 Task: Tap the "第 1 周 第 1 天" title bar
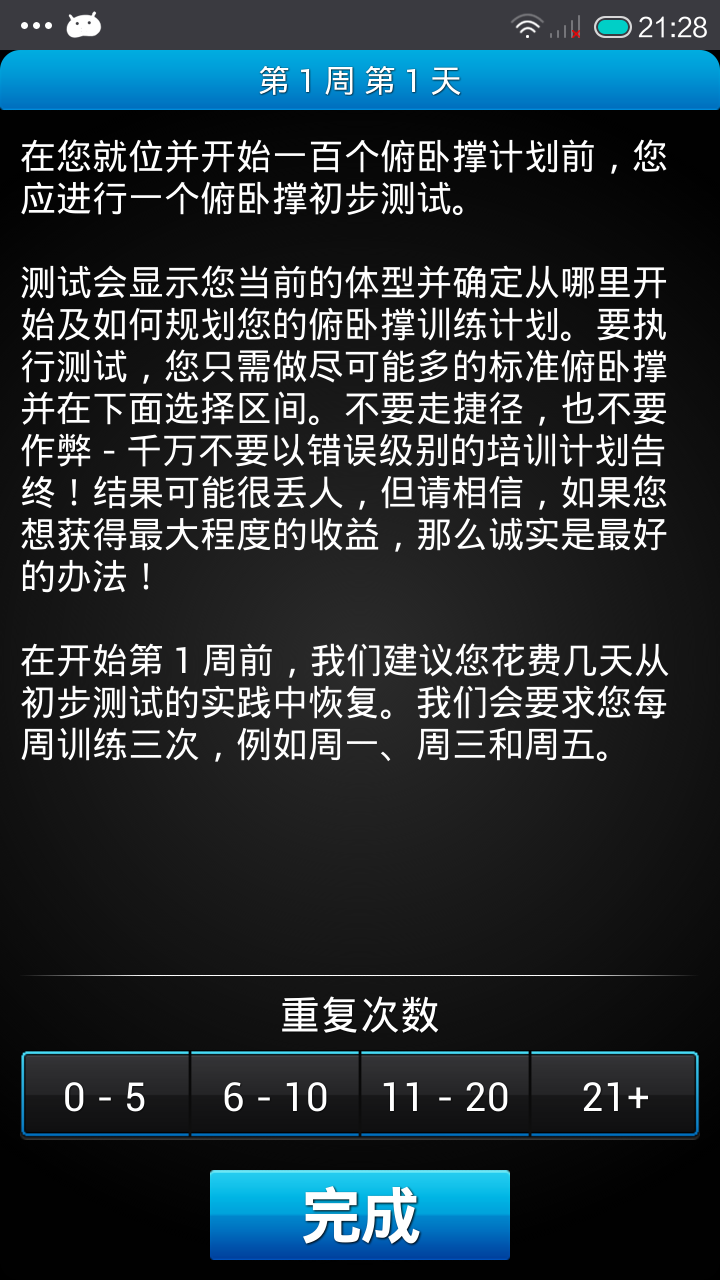(360, 80)
